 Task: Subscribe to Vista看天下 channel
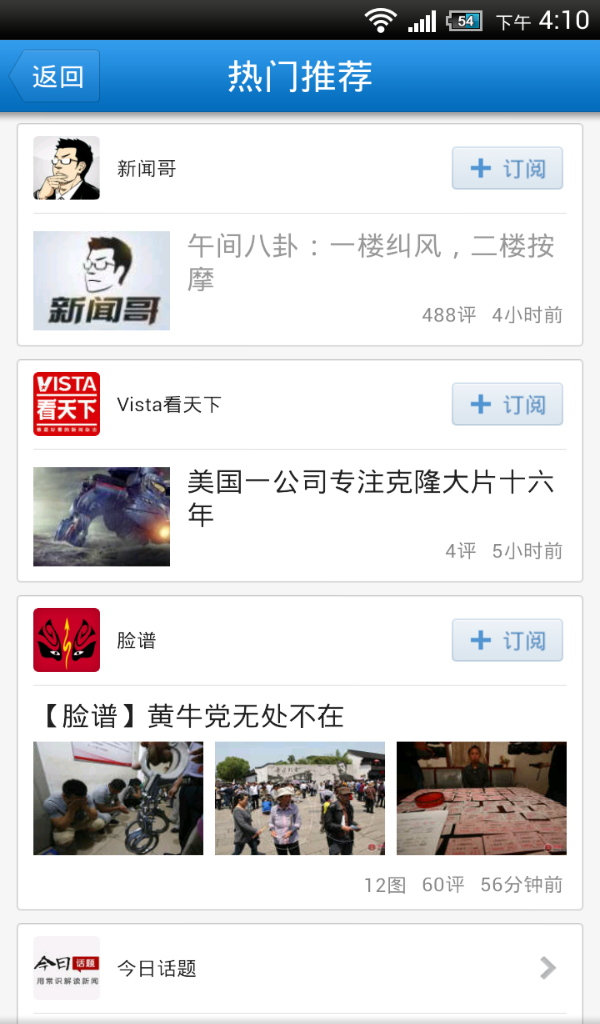click(x=507, y=404)
